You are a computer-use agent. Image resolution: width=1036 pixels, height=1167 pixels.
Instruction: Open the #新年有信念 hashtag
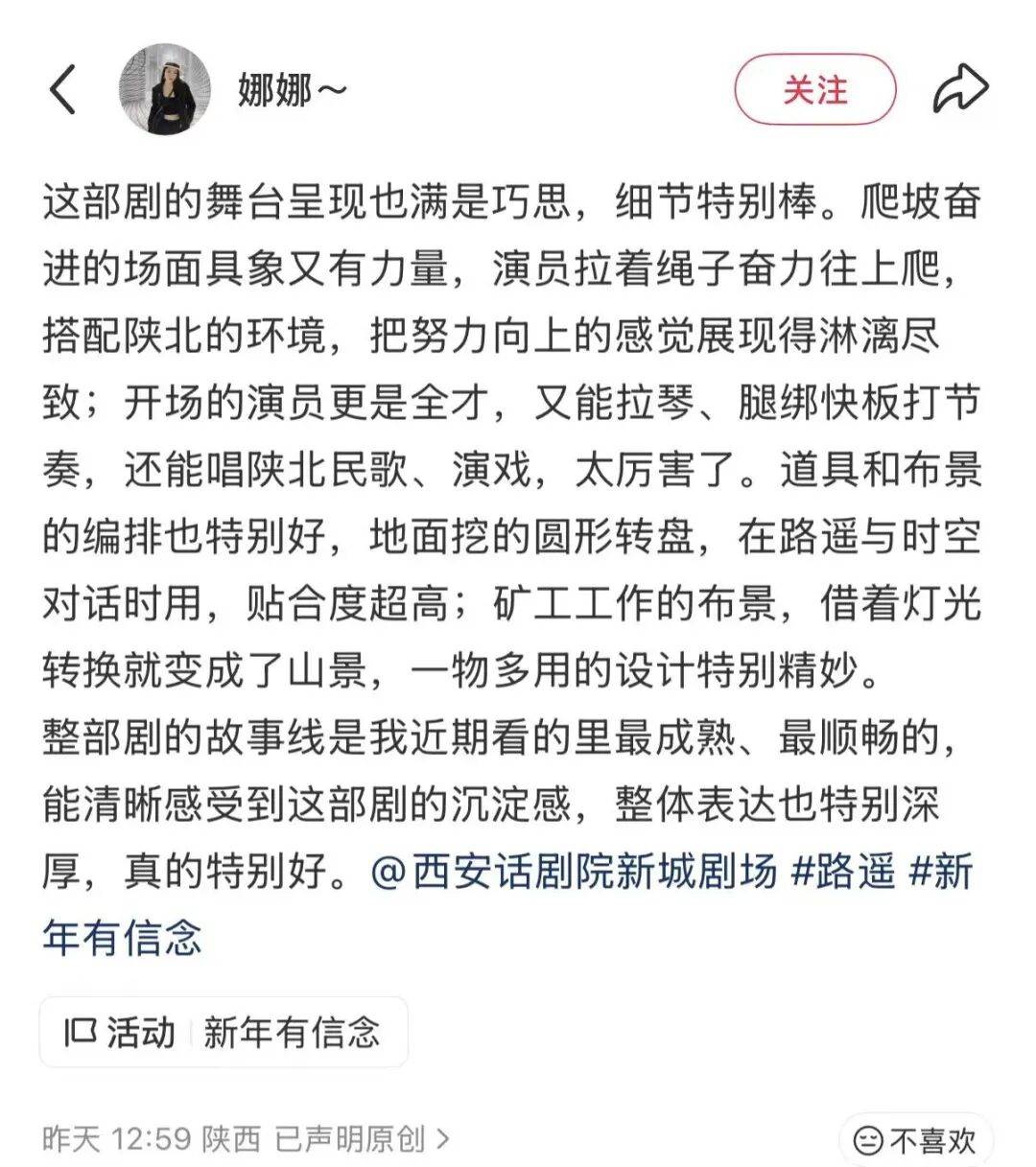pos(122,937)
